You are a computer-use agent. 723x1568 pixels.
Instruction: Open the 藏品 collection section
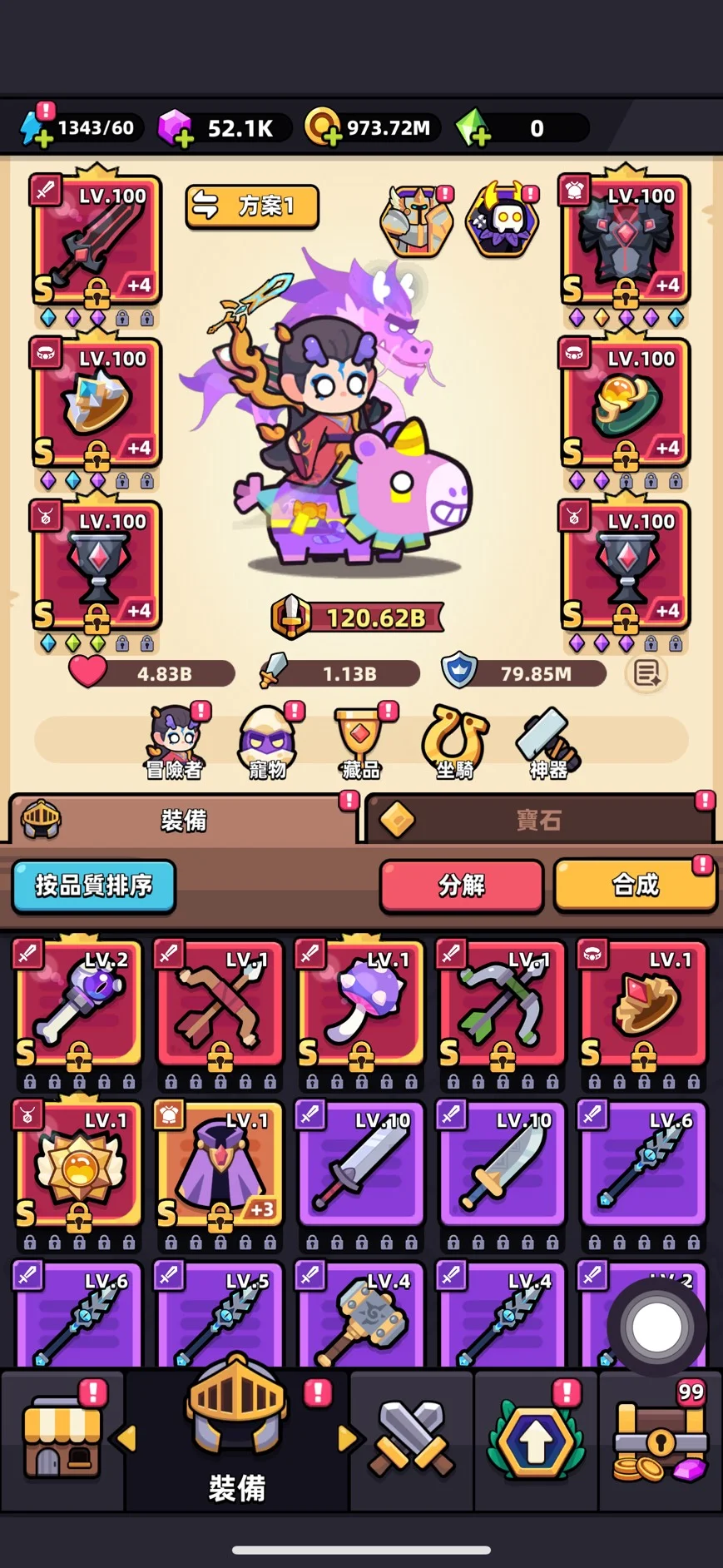point(361,741)
